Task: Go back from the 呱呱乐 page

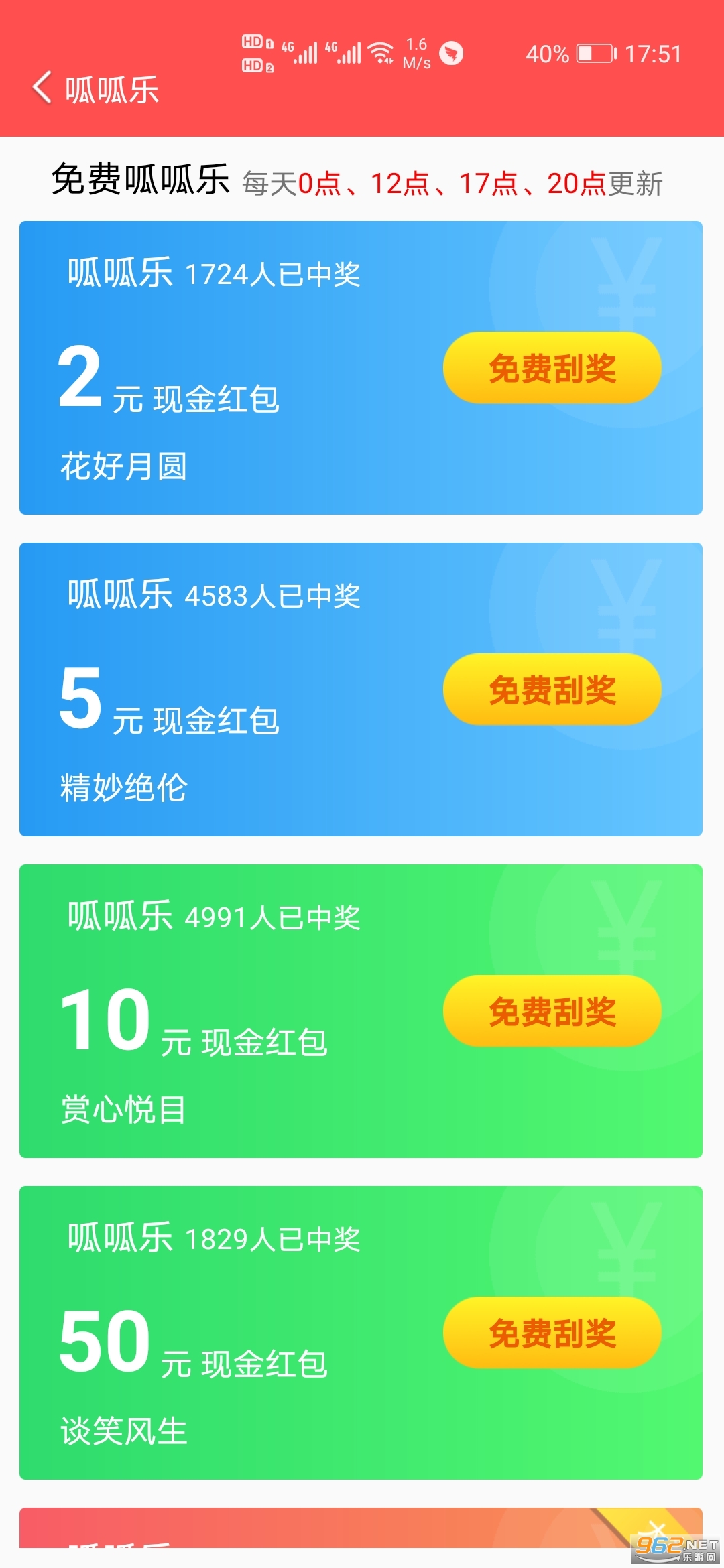Action: 42,88
